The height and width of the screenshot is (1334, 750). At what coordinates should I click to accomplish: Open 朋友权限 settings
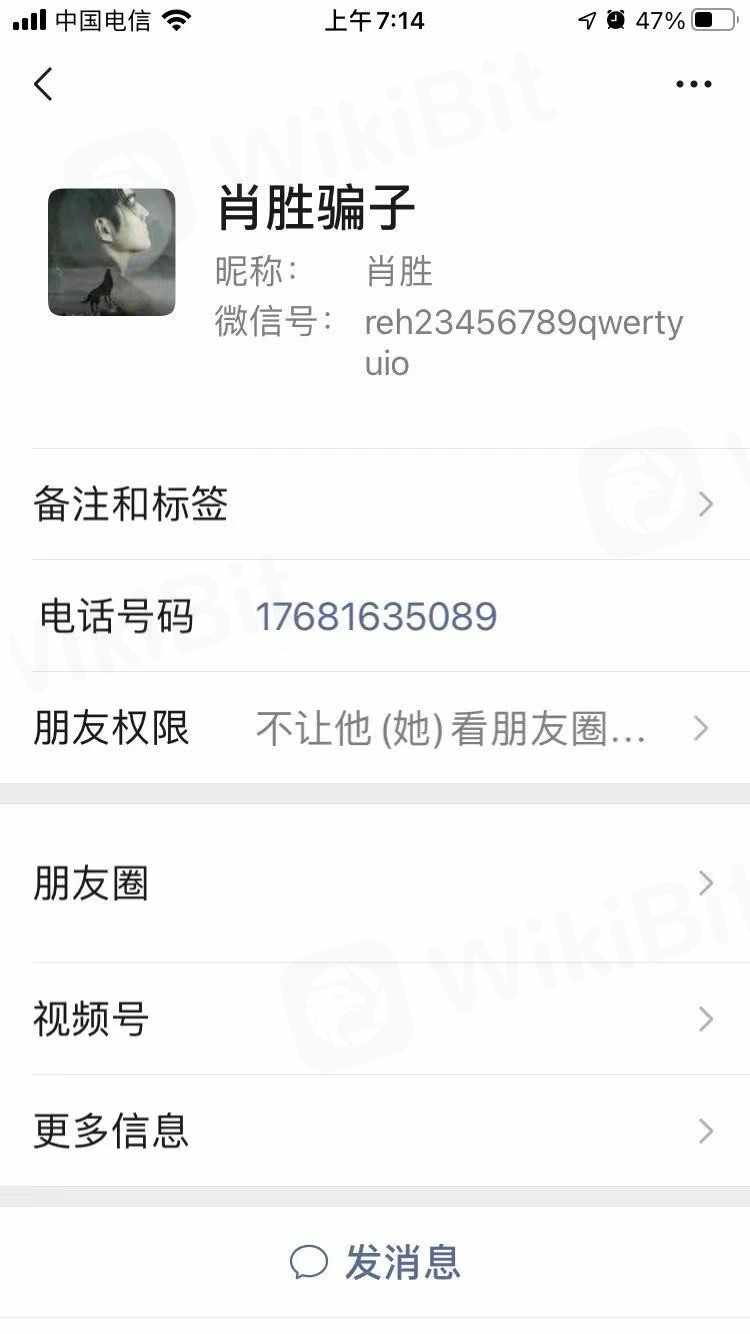tap(375, 728)
